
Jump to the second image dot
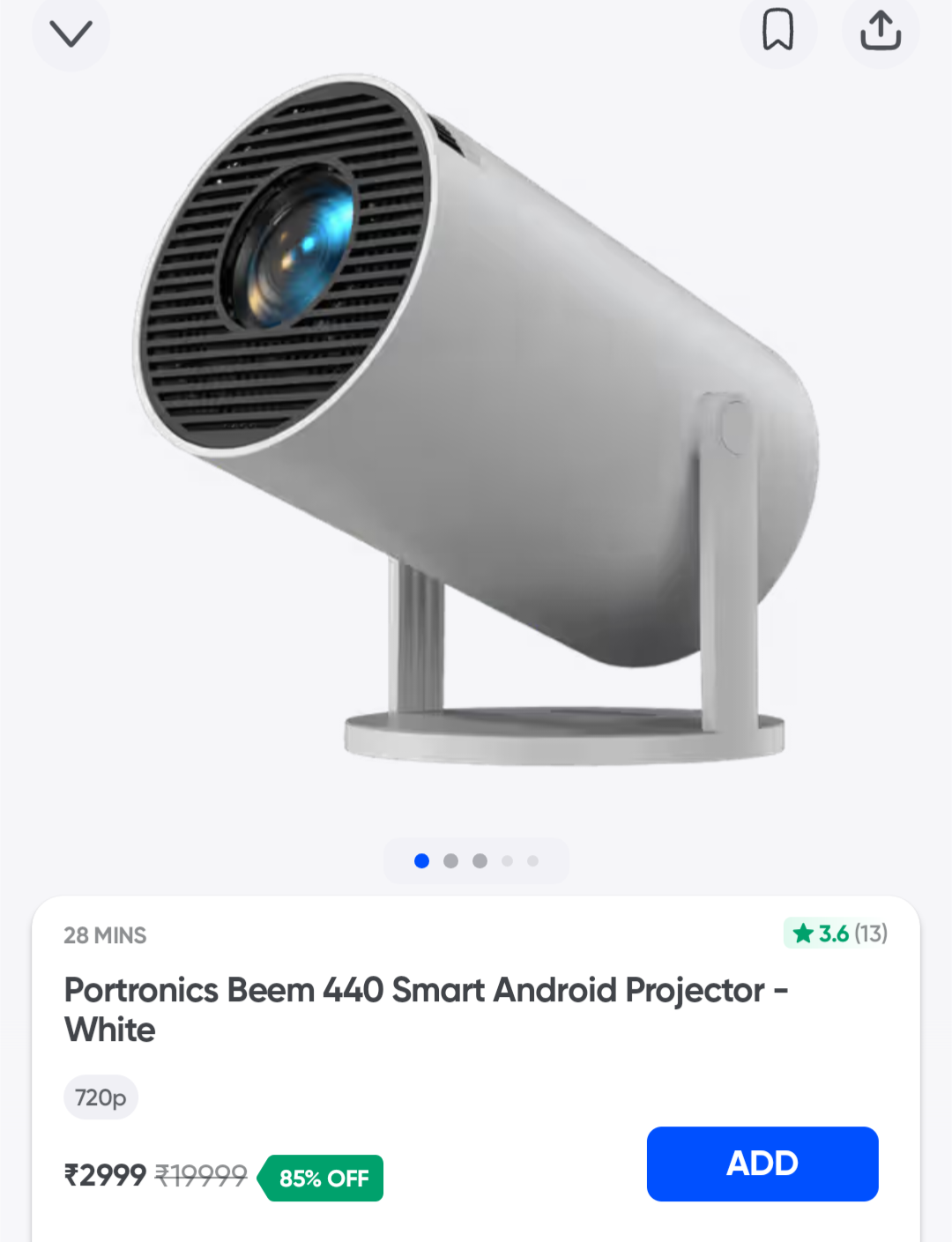coord(450,861)
